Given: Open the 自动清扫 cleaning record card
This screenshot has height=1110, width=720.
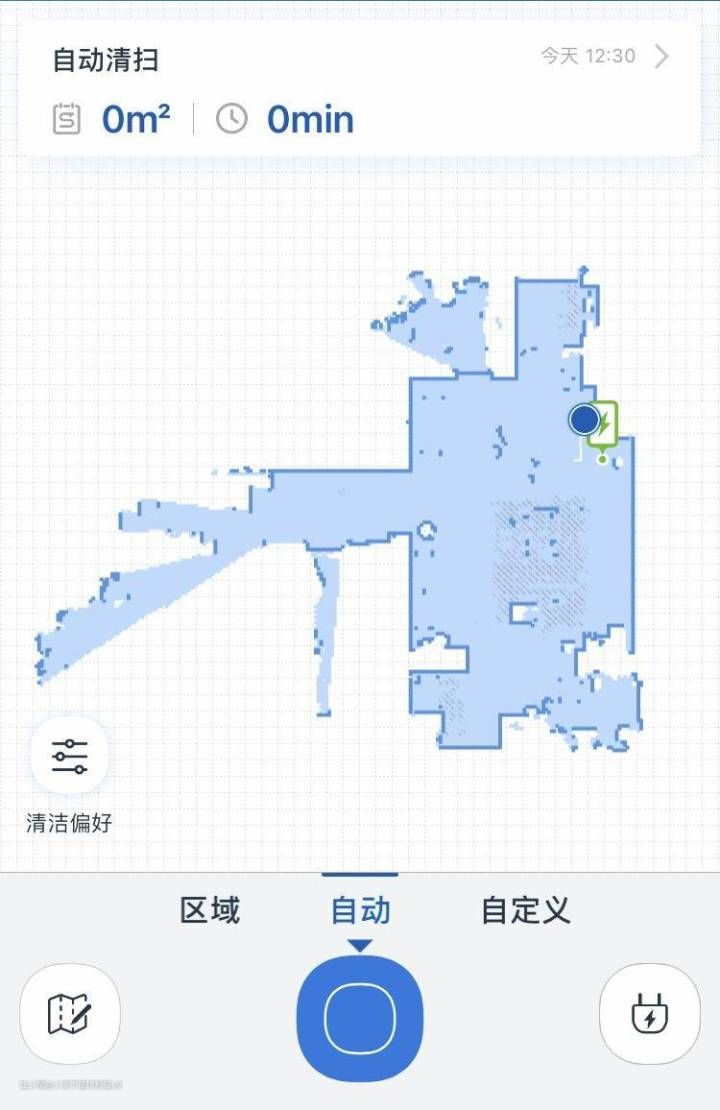Looking at the screenshot, I should click(x=360, y=90).
